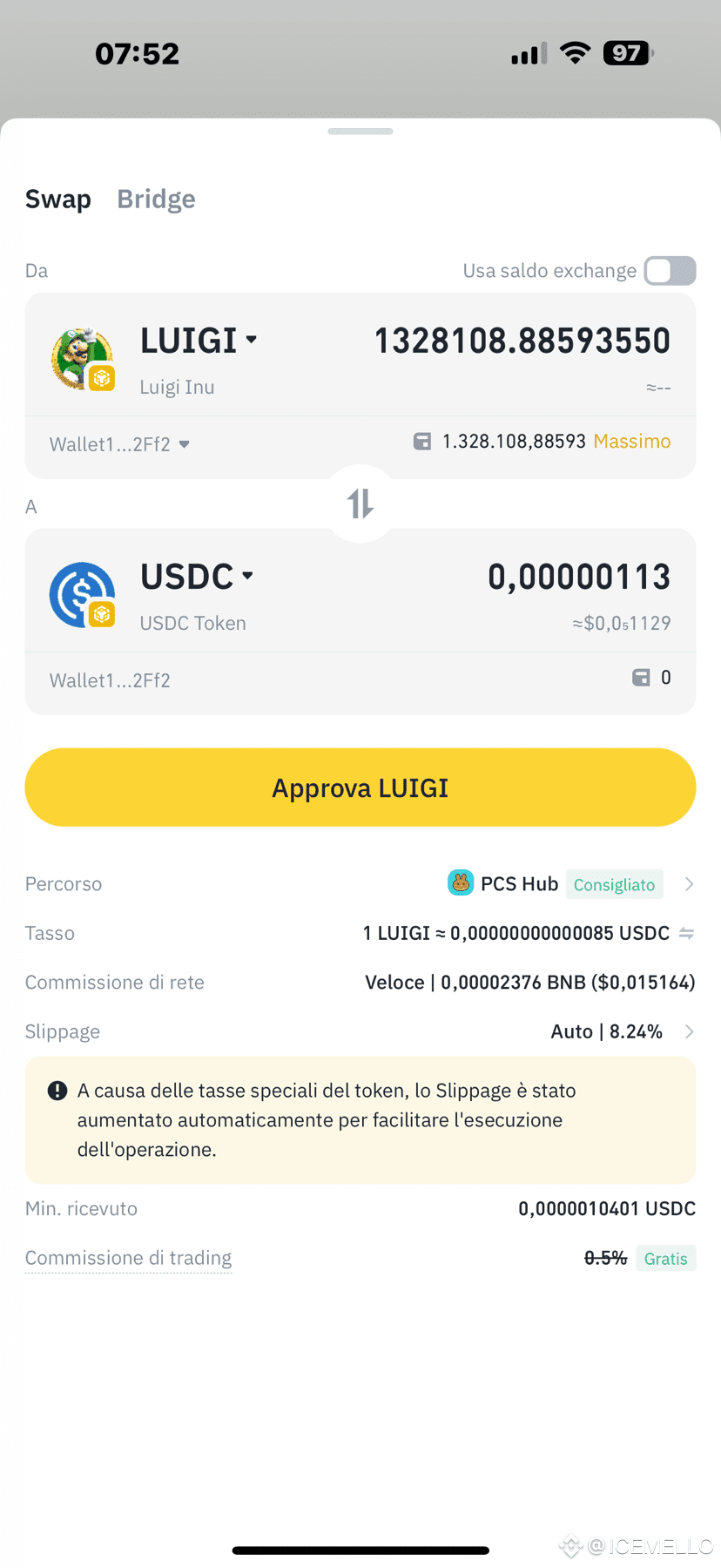Open the Commissione di trading details link

[128, 1258]
